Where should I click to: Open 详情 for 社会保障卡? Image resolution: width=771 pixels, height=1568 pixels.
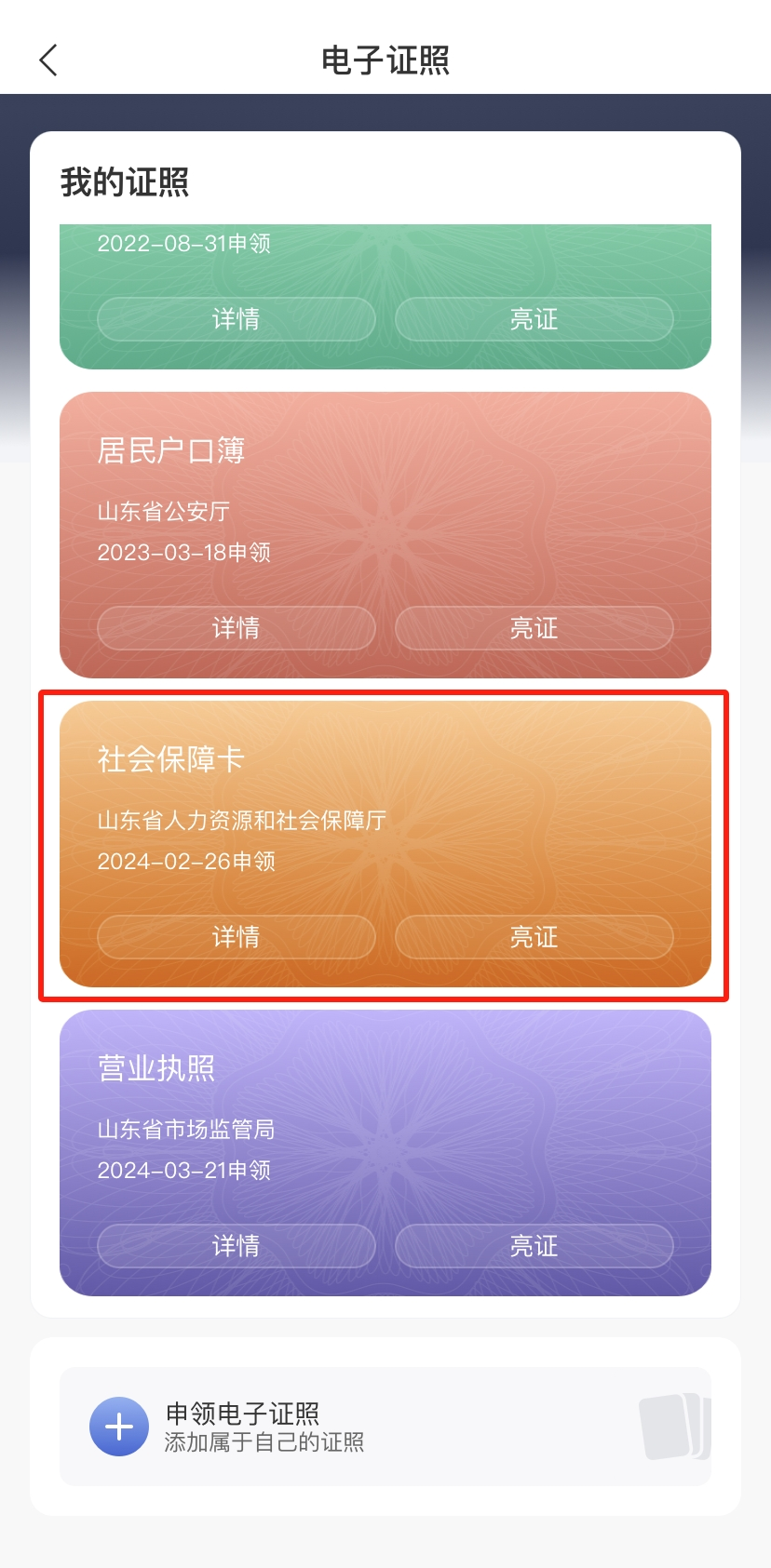[237, 937]
